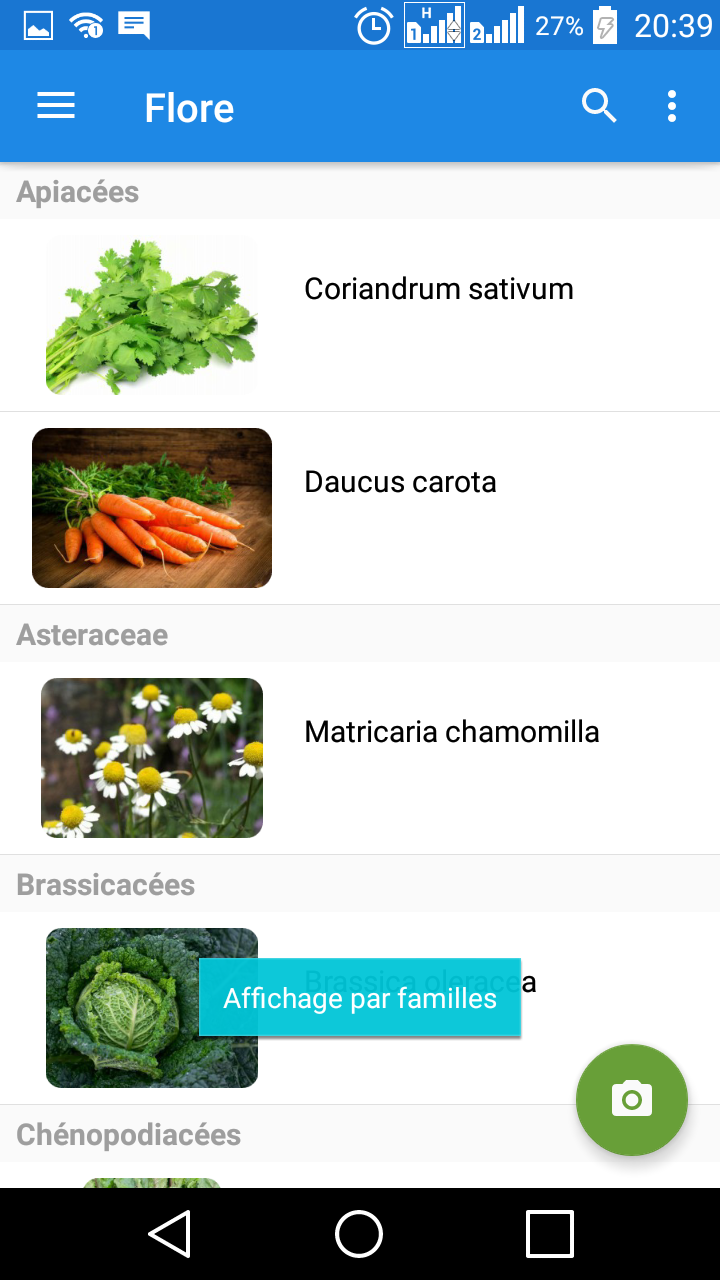Select the Daucus carota row
This screenshot has width=720, height=1280.
[360, 508]
